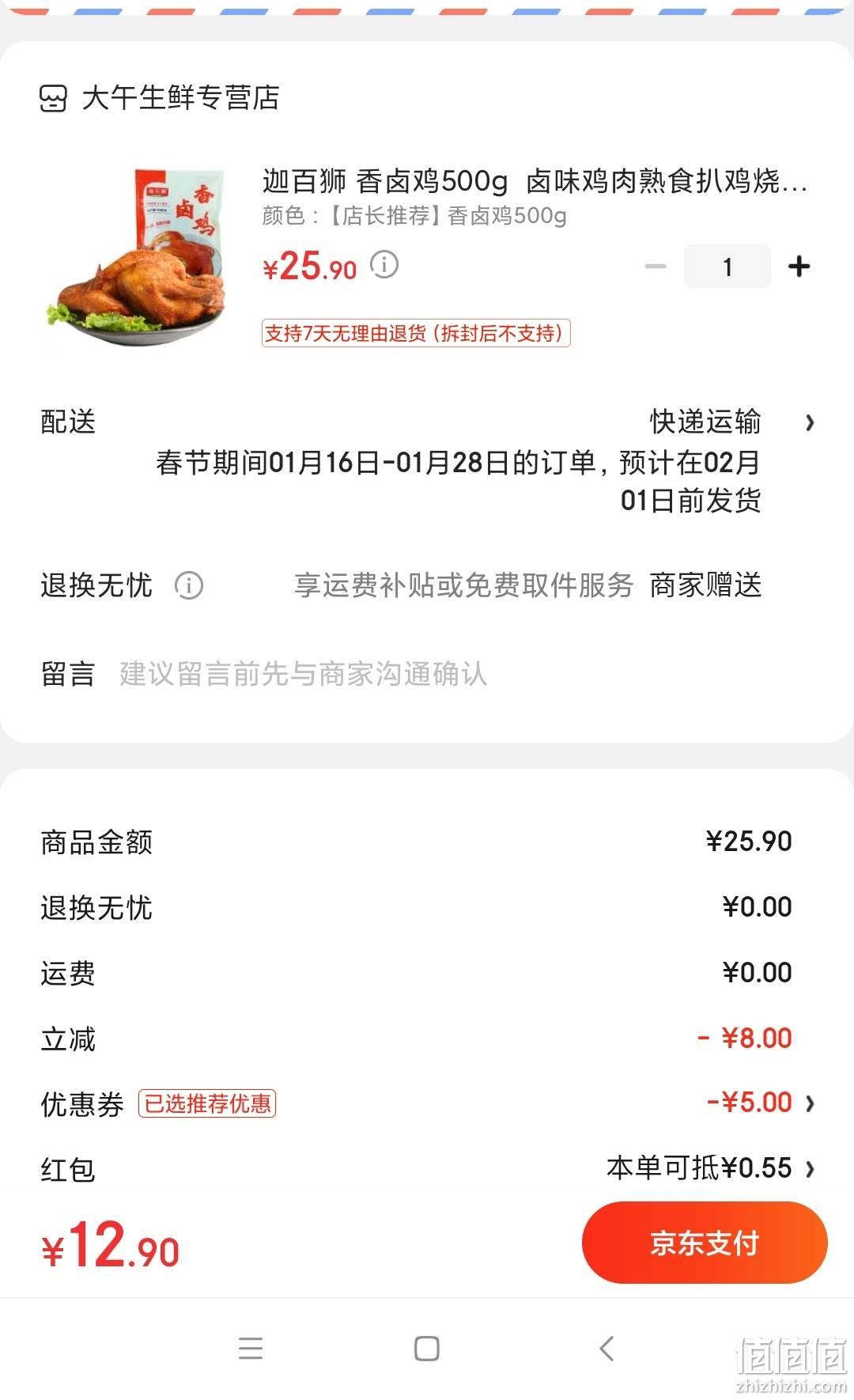Show info about 退换无忧 service

(189, 586)
